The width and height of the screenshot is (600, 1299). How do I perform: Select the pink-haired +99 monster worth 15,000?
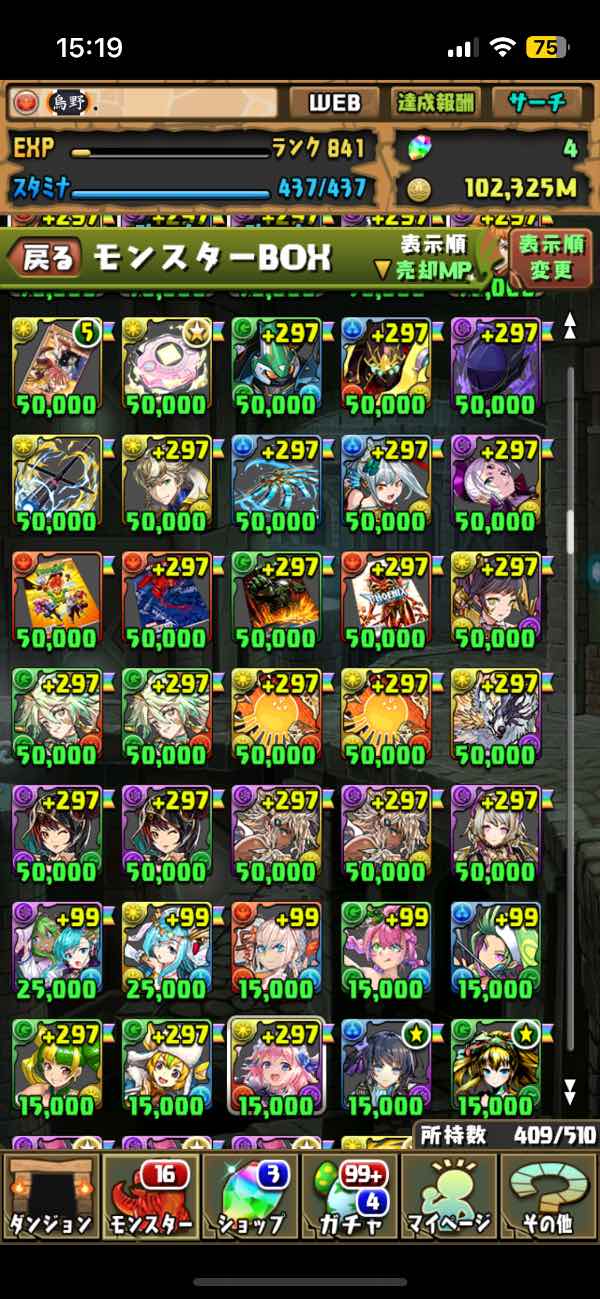coord(386,948)
